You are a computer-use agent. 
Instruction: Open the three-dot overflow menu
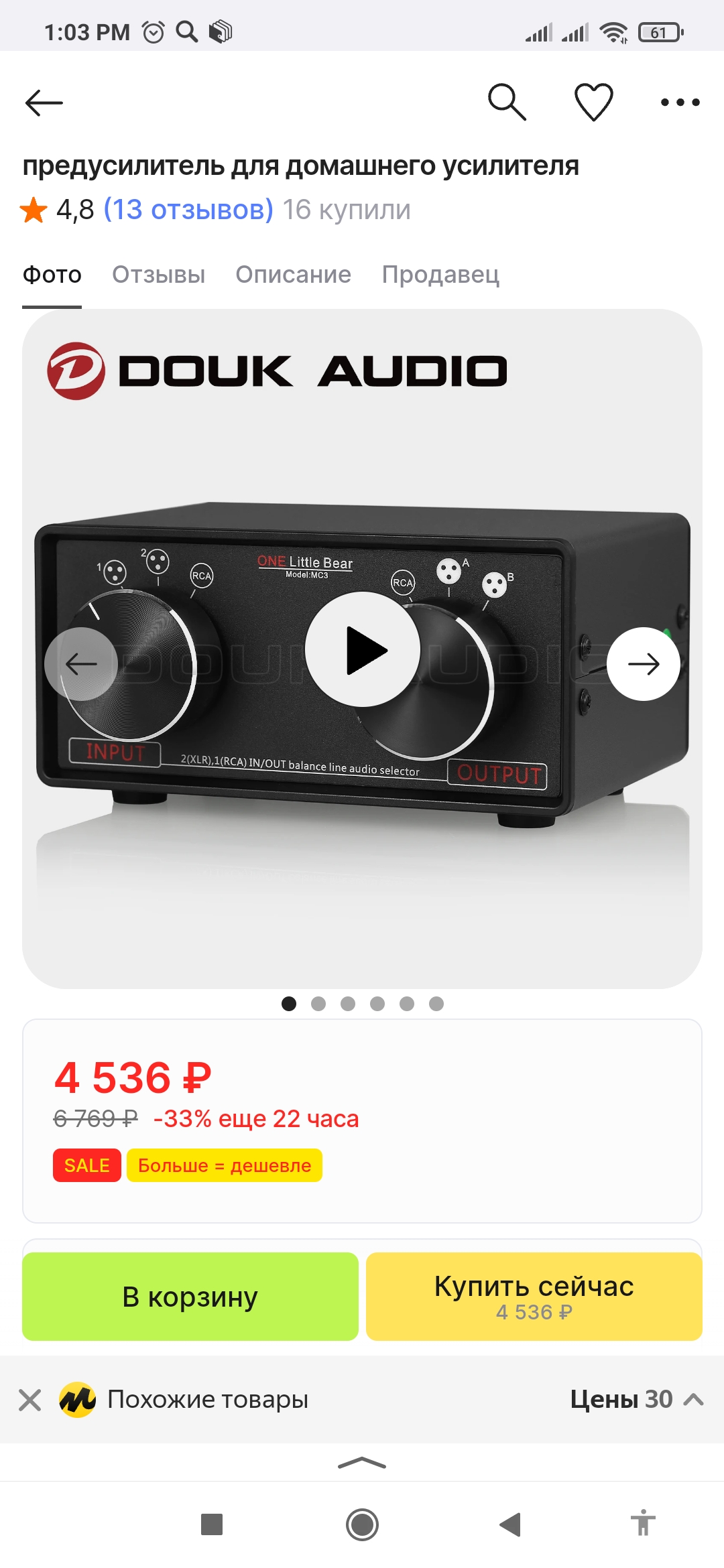(x=680, y=103)
